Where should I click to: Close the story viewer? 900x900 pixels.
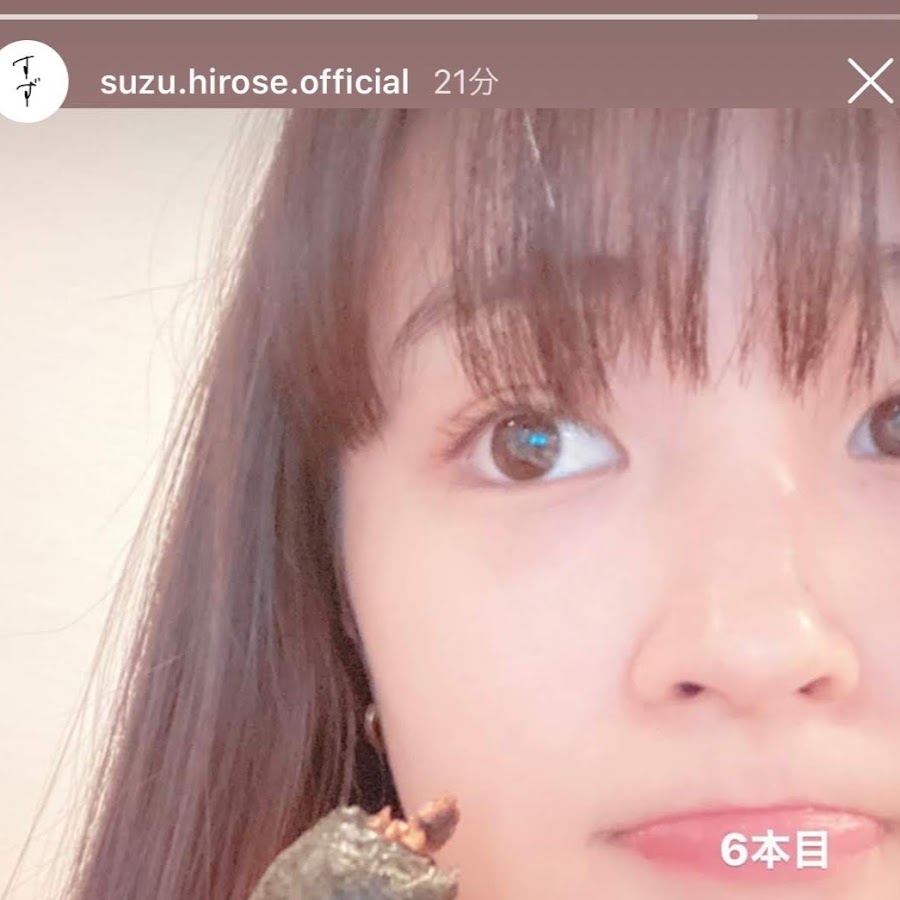[x=869, y=81]
